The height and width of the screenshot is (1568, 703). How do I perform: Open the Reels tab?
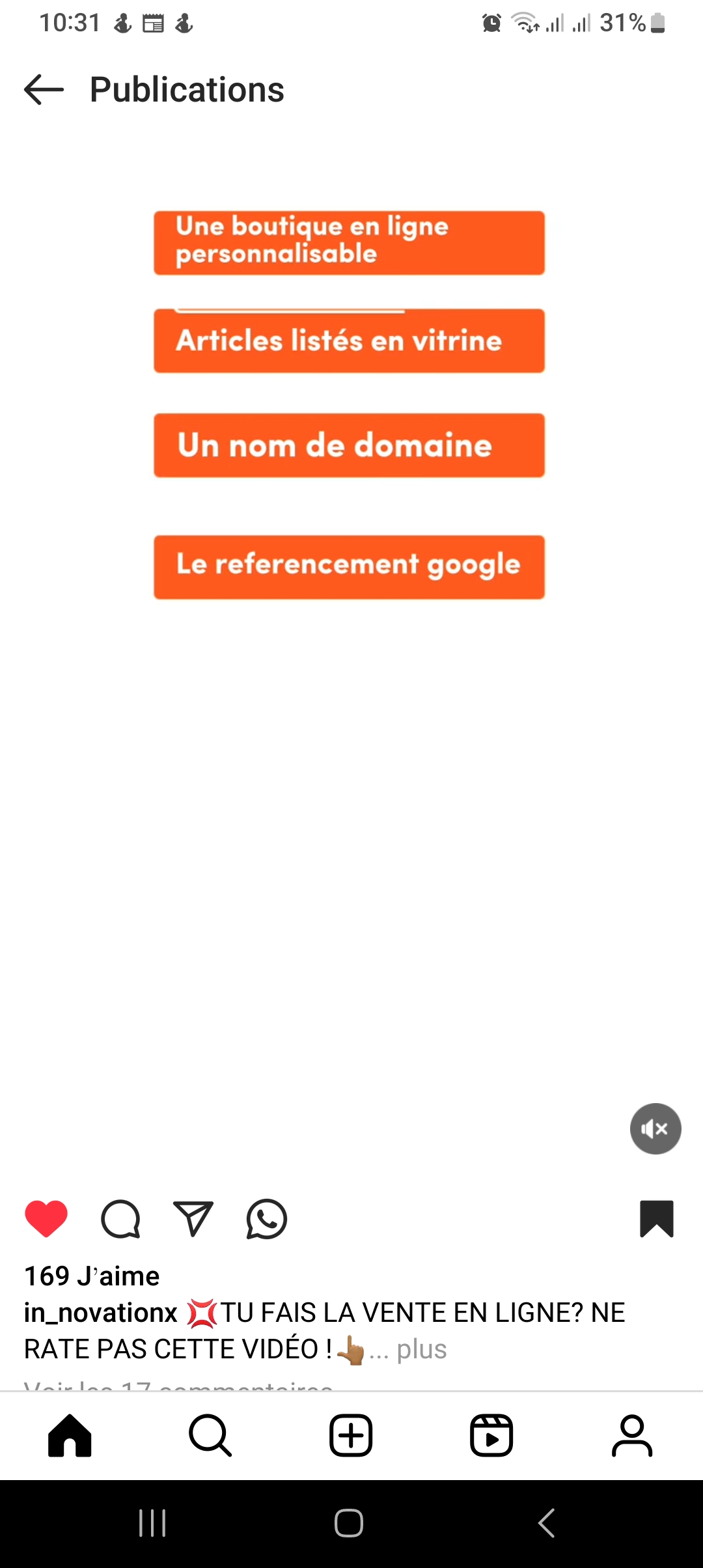coord(491,1435)
